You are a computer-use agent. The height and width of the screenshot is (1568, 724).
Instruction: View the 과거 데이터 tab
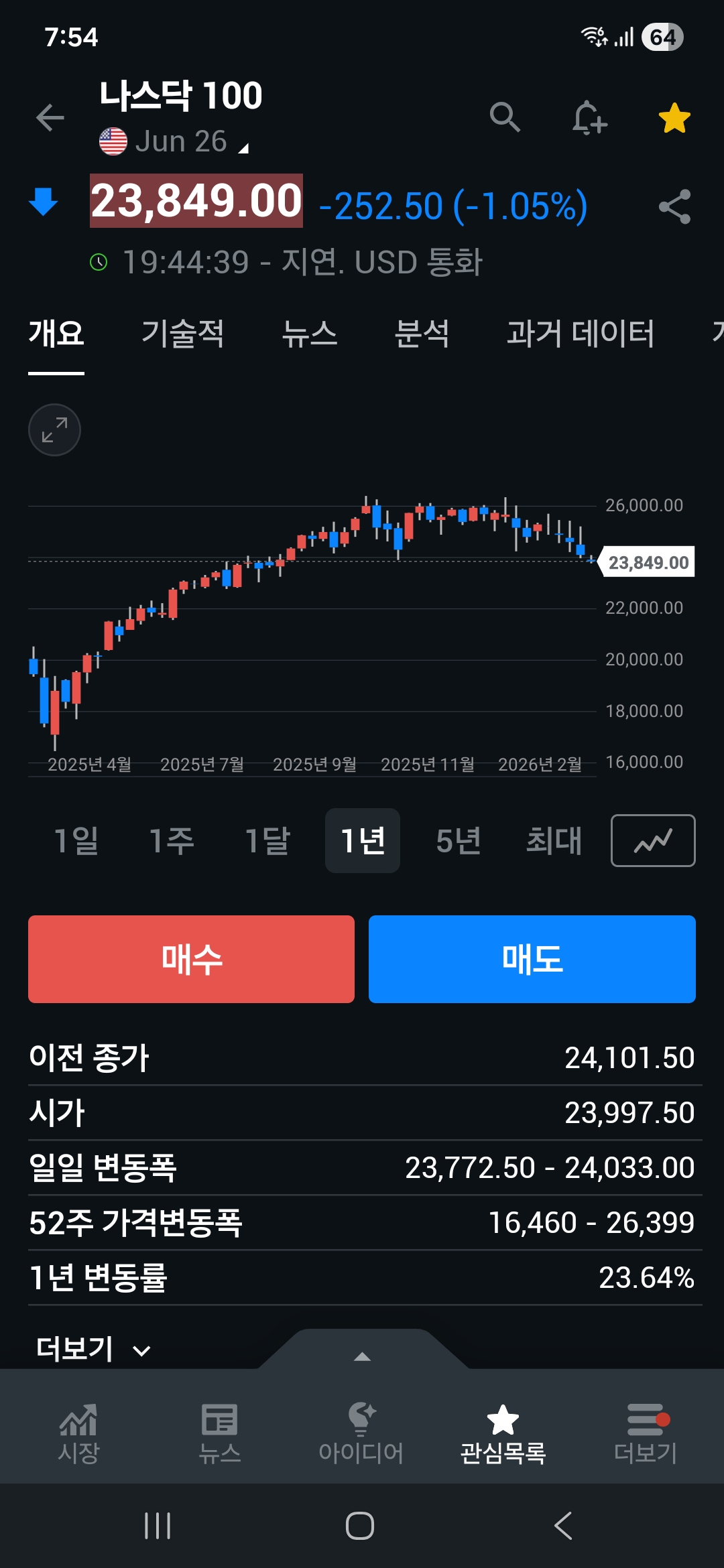(x=580, y=333)
